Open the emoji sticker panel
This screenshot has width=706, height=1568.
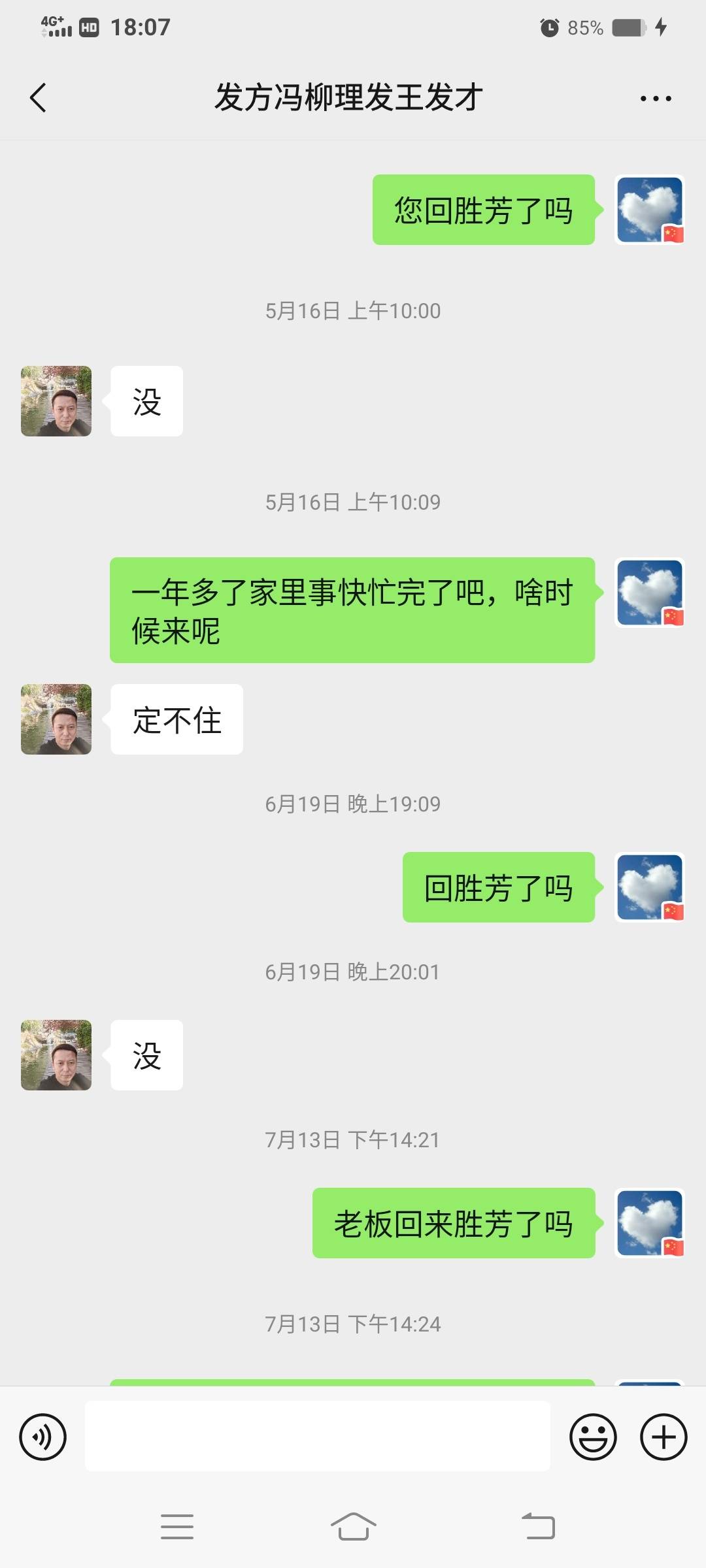(593, 1437)
